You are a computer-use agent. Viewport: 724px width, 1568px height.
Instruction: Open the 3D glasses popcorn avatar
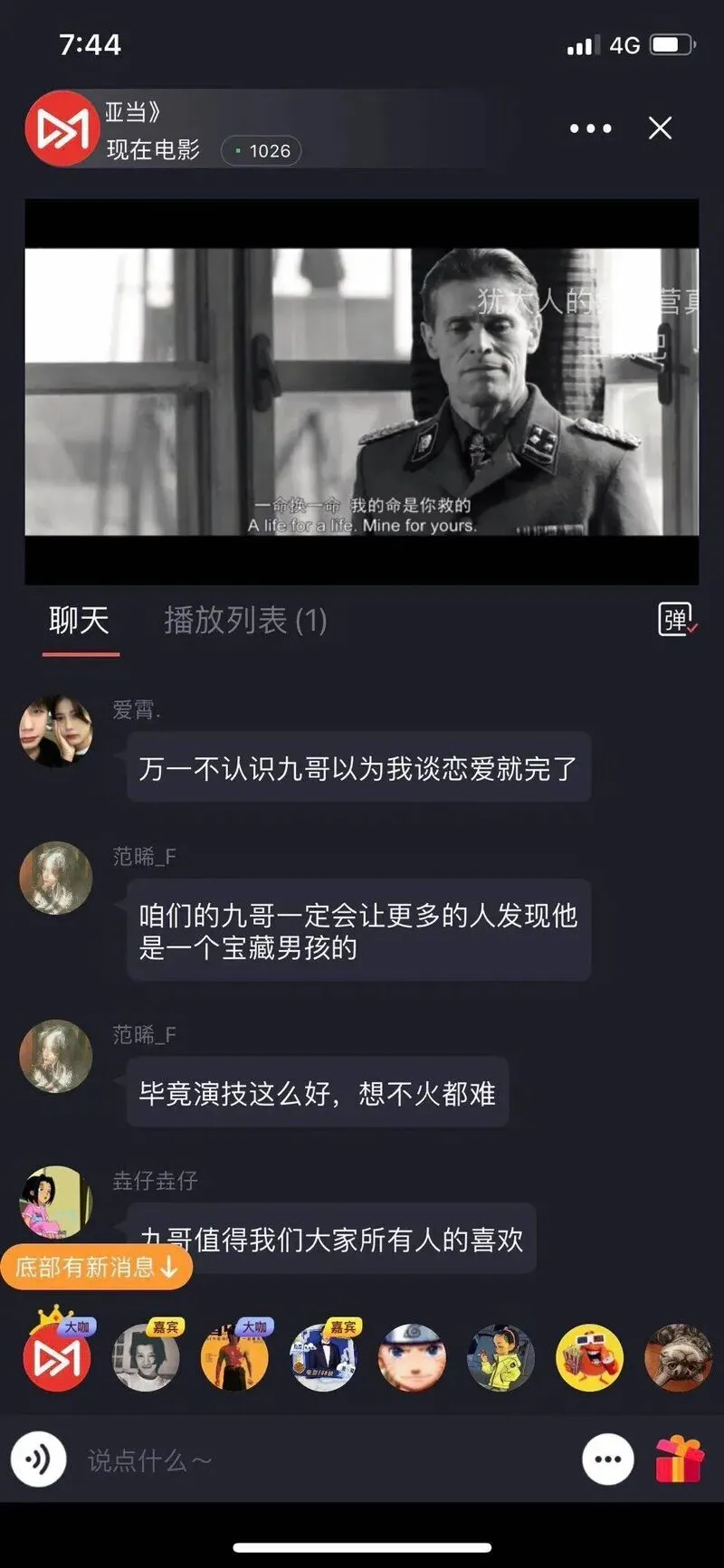point(589,1358)
